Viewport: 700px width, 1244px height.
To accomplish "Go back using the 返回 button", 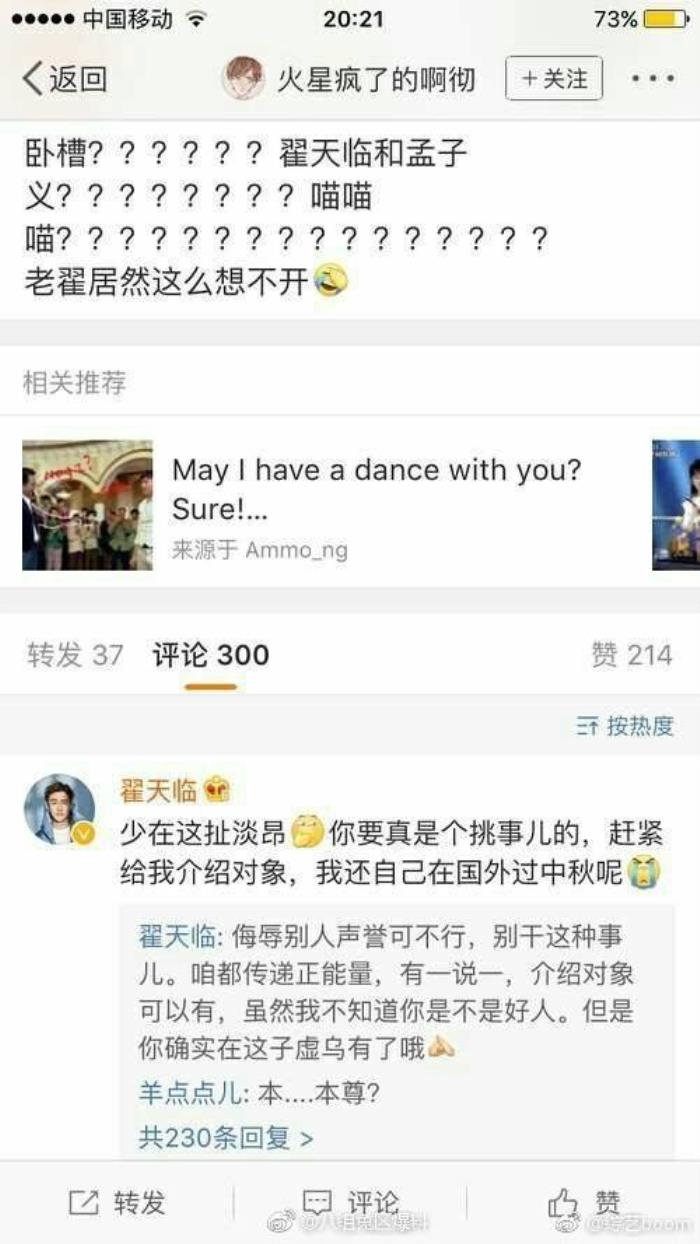I will click(65, 79).
